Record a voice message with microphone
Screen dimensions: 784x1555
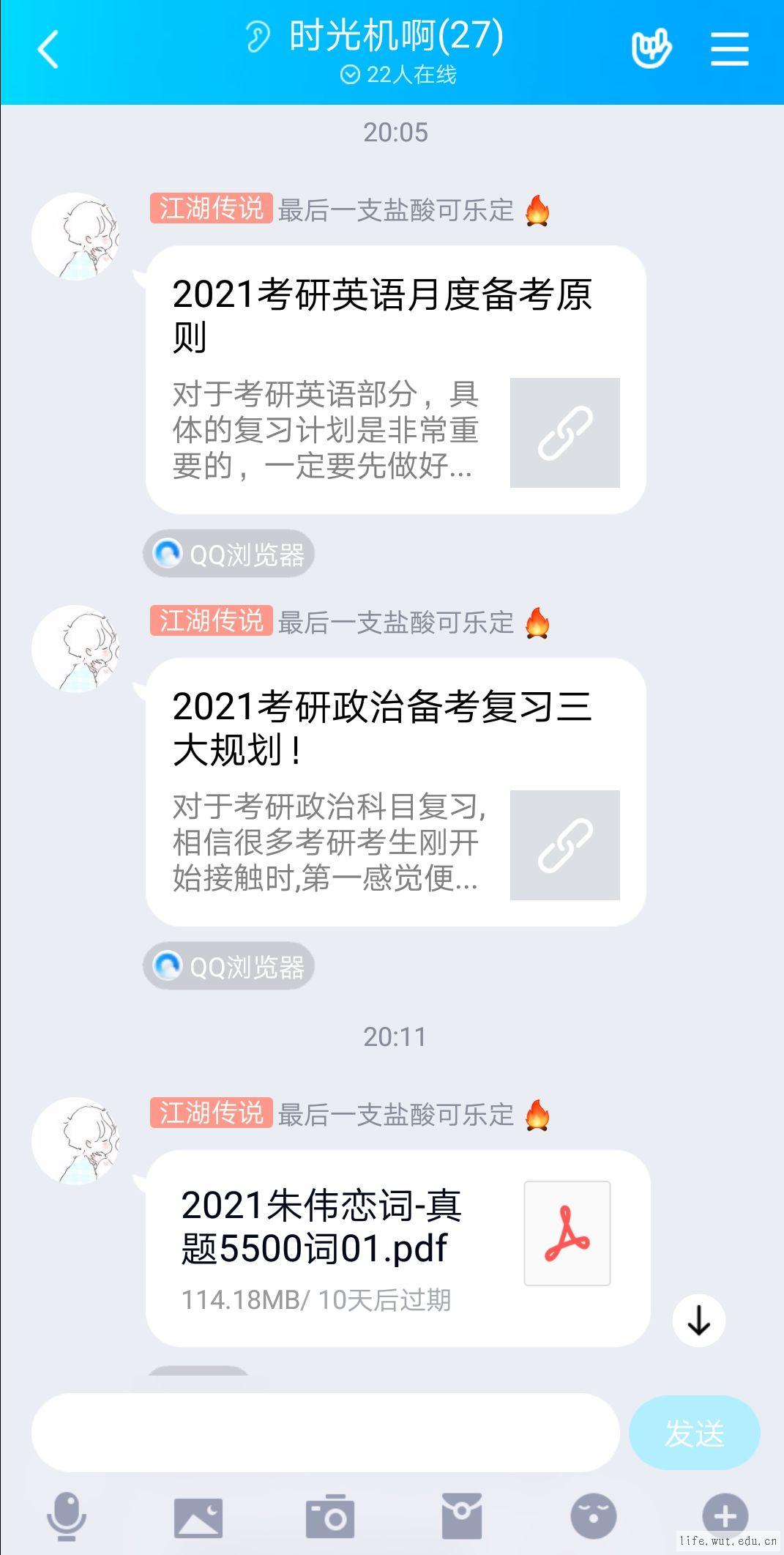[67, 1515]
